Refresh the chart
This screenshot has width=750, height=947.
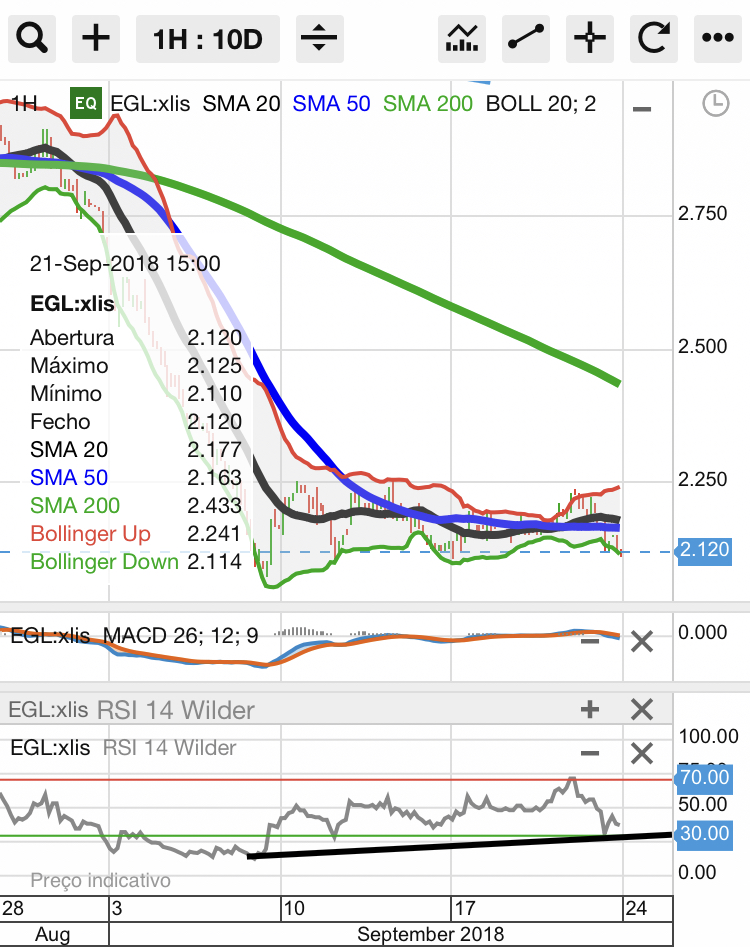click(653, 39)
